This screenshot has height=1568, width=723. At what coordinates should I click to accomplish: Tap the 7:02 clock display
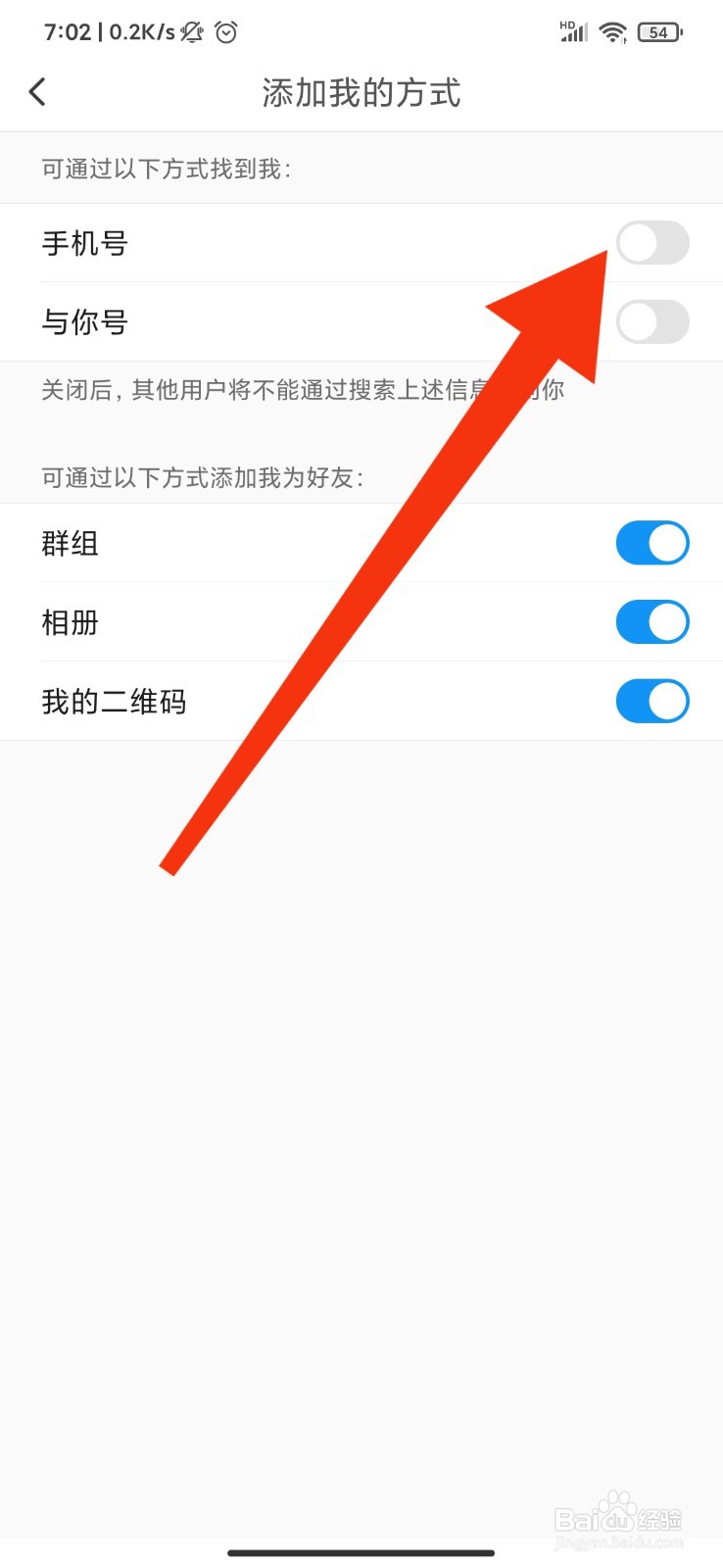pos(68,32)
